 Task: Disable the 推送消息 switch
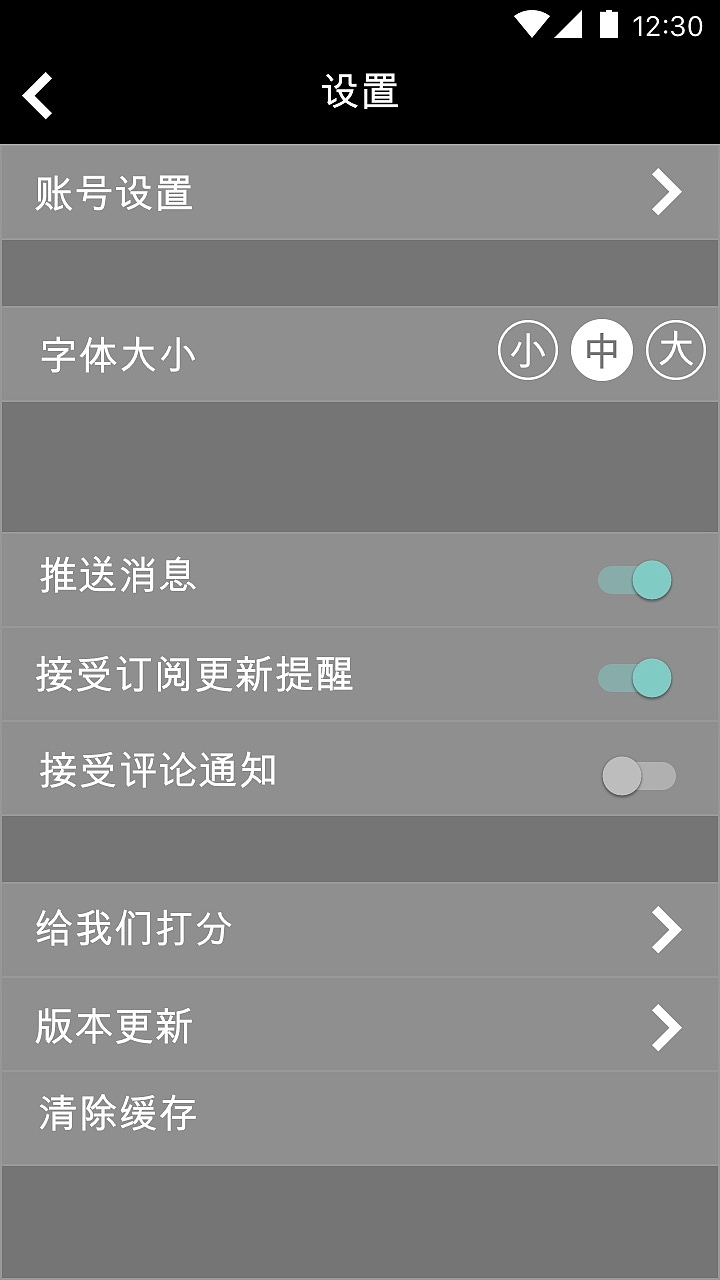pos(633,579)
